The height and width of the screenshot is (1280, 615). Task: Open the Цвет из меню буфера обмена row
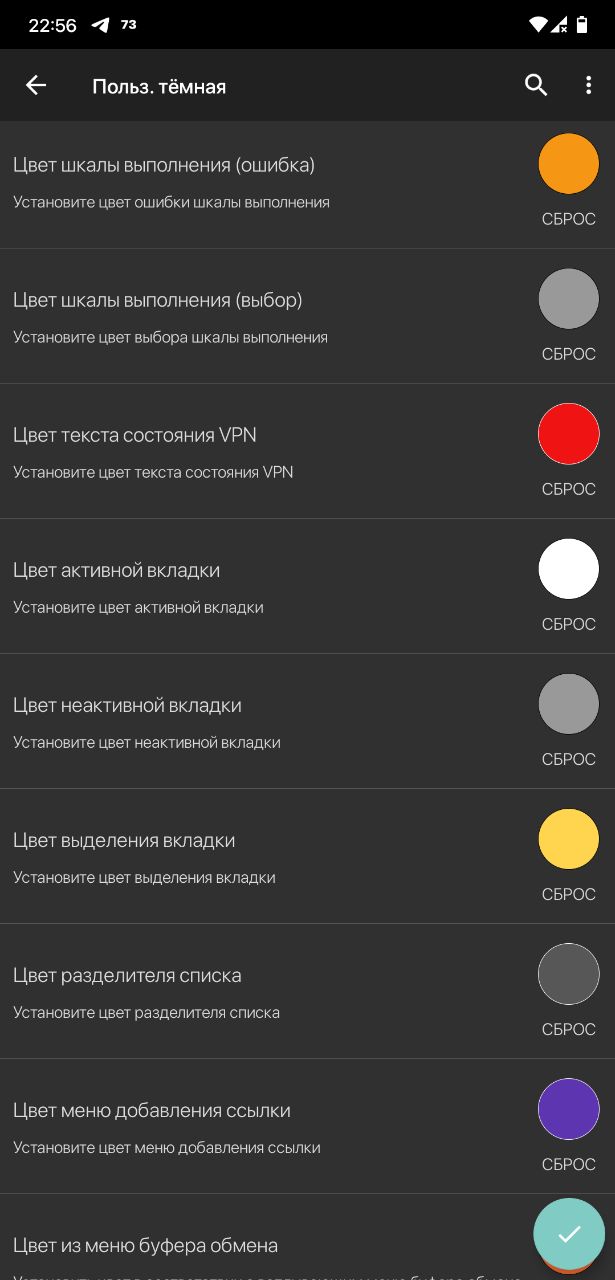pyautogui.click(x=200, y=1246)
